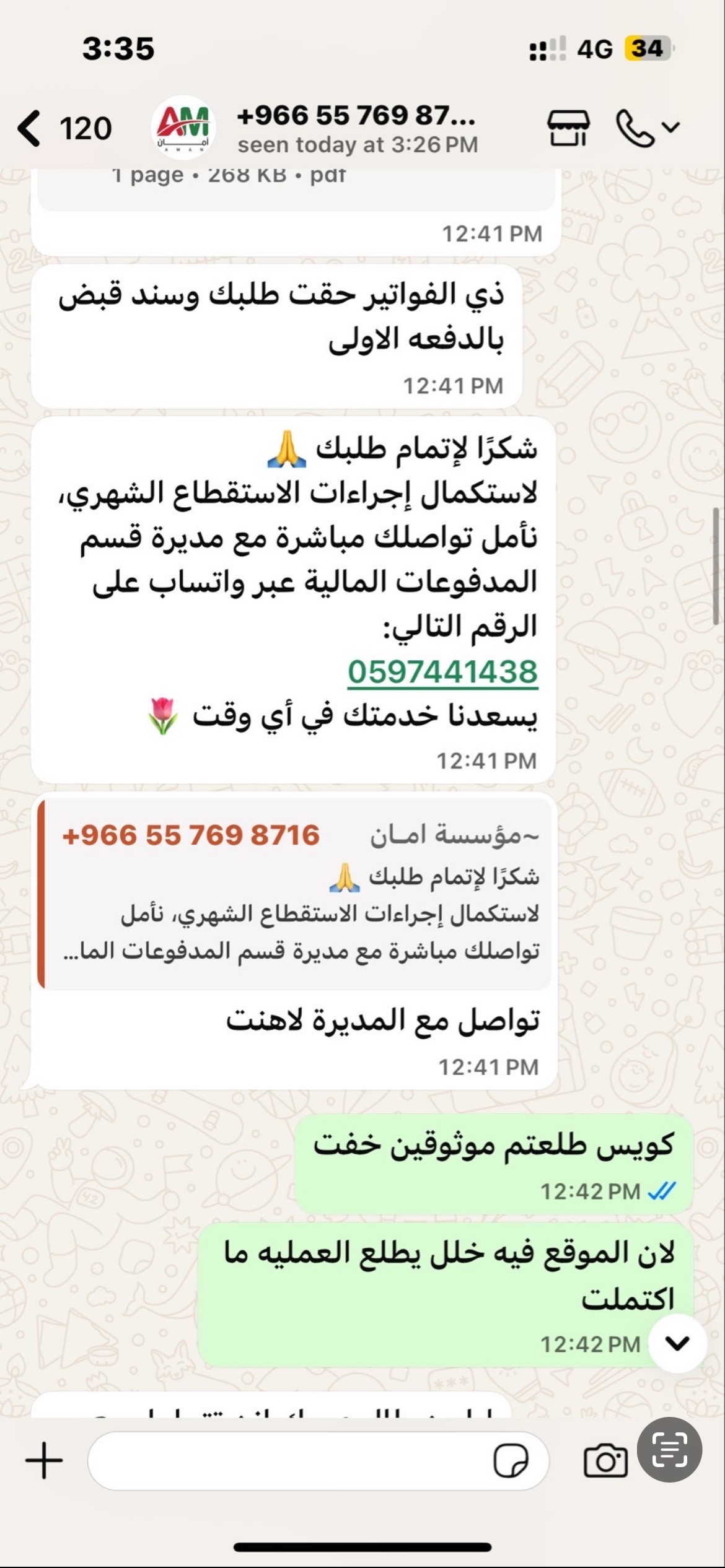Launch the camera from the chat

(605, 1460)
